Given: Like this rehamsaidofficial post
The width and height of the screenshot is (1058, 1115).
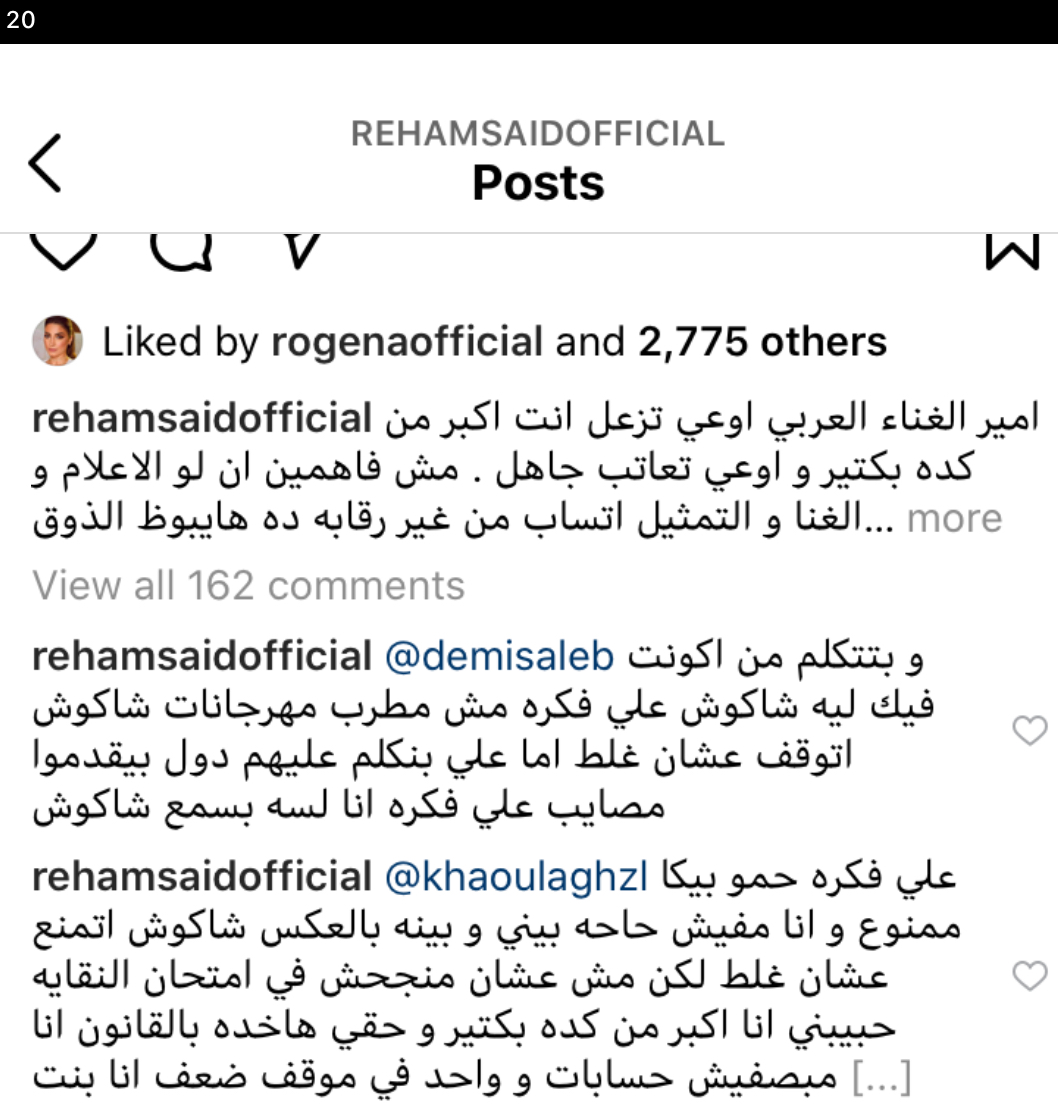Looking at the screenshot, I should [62, 252].
